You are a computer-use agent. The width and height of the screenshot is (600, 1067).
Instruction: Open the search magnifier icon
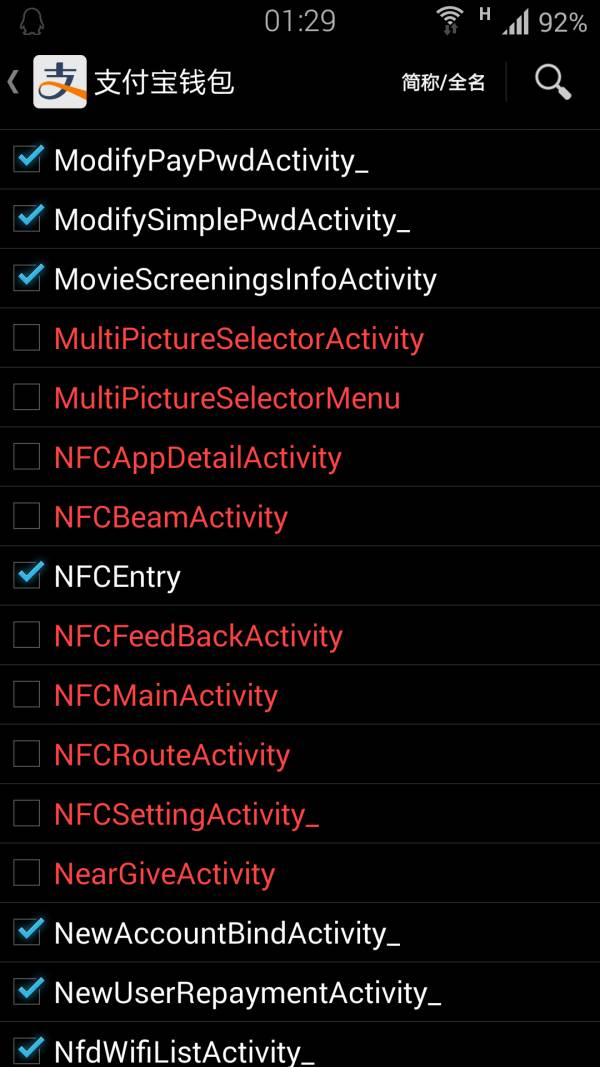[552, 82]
